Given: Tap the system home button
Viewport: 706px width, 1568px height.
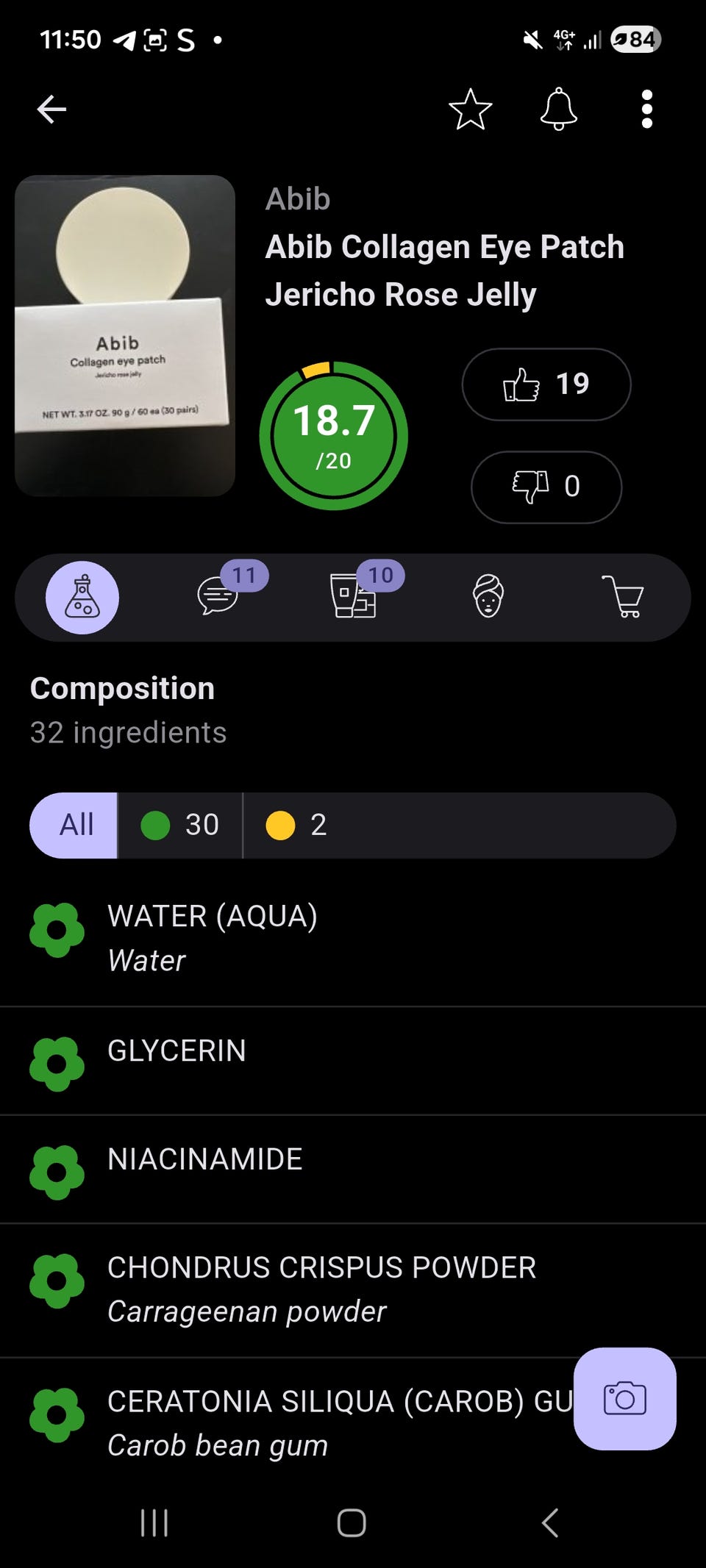Looking at the screenshot, I should [x=352, y=1522].
